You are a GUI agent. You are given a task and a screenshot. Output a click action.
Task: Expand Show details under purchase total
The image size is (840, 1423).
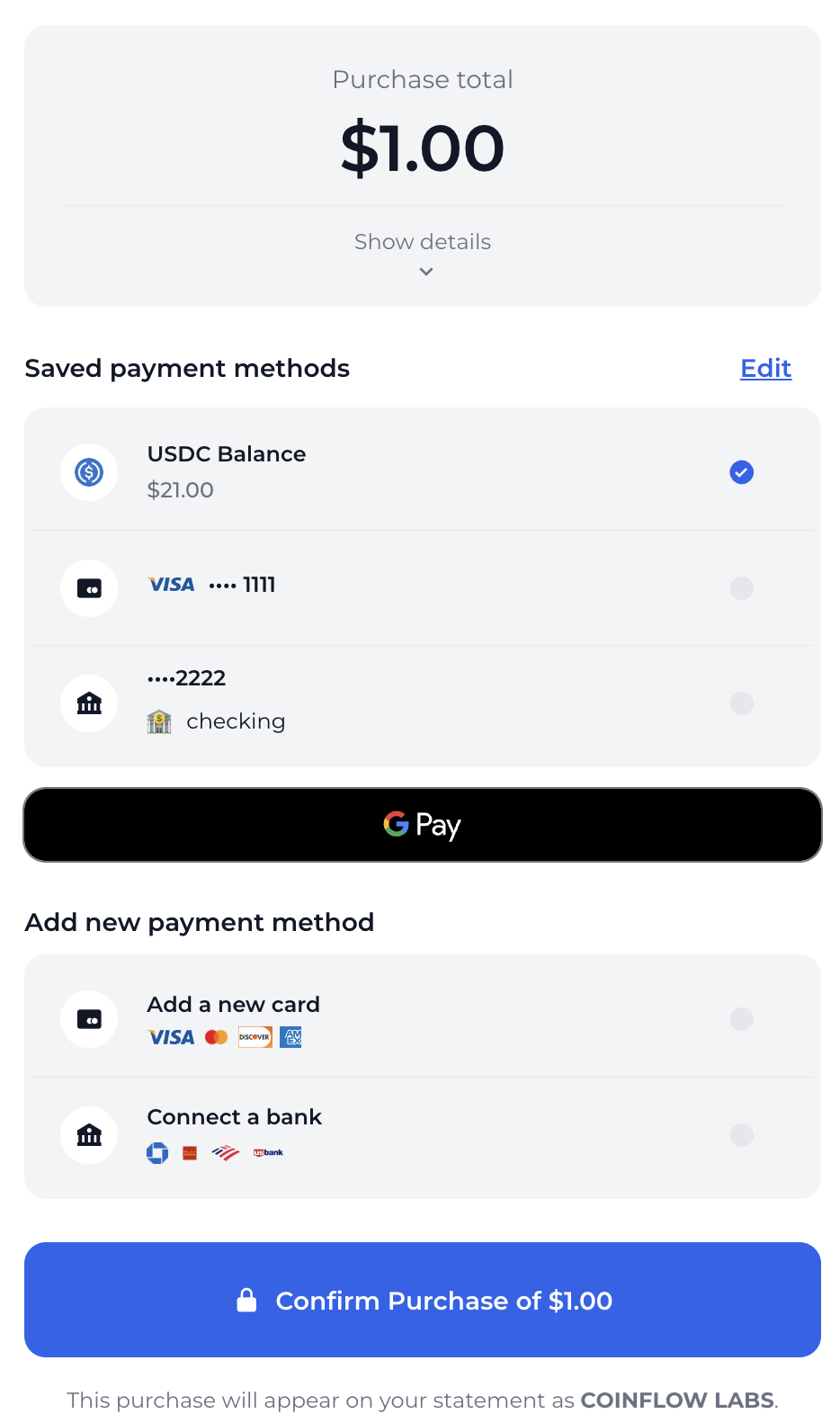[422, 253]
